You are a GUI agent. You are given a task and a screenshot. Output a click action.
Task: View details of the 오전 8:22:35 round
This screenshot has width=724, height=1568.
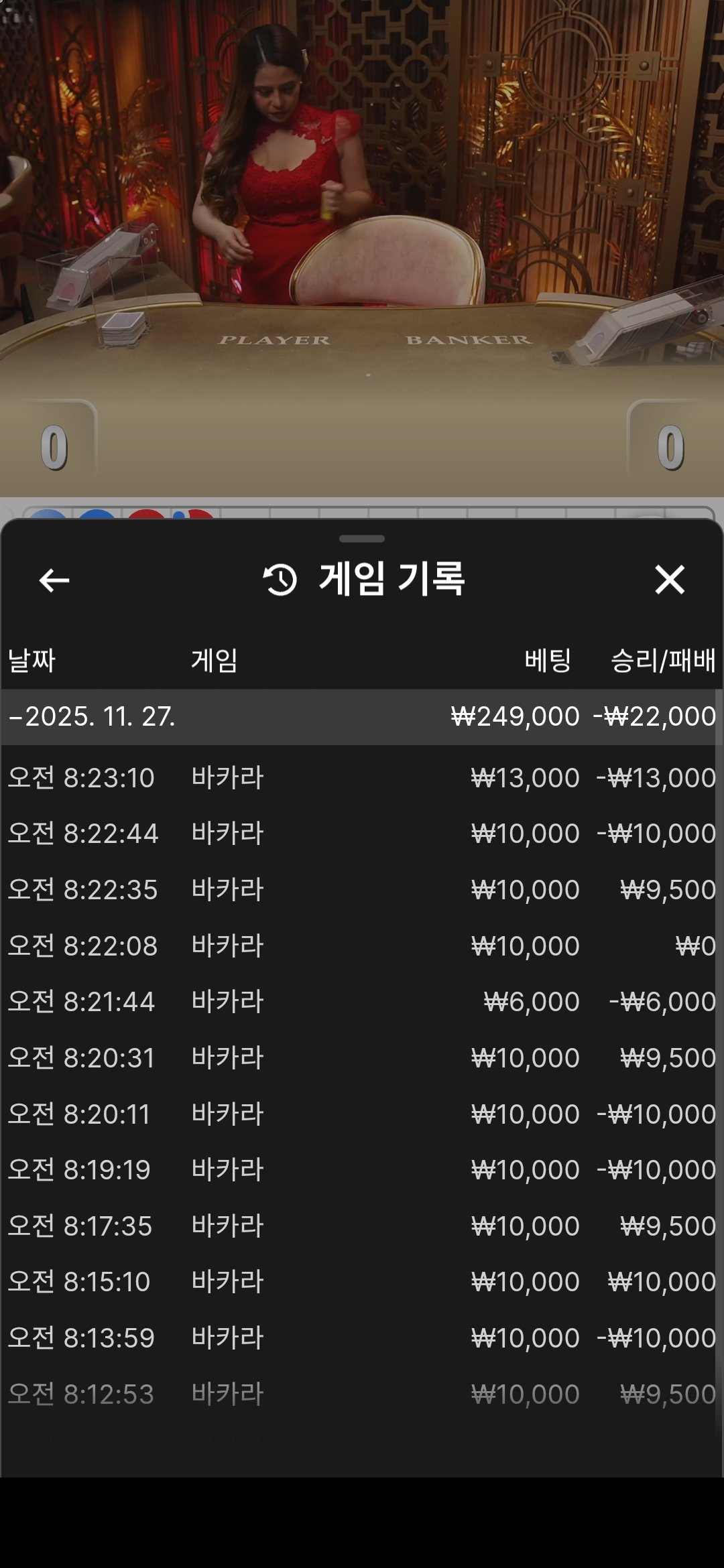pyautogui.click(x=361, y=890)
